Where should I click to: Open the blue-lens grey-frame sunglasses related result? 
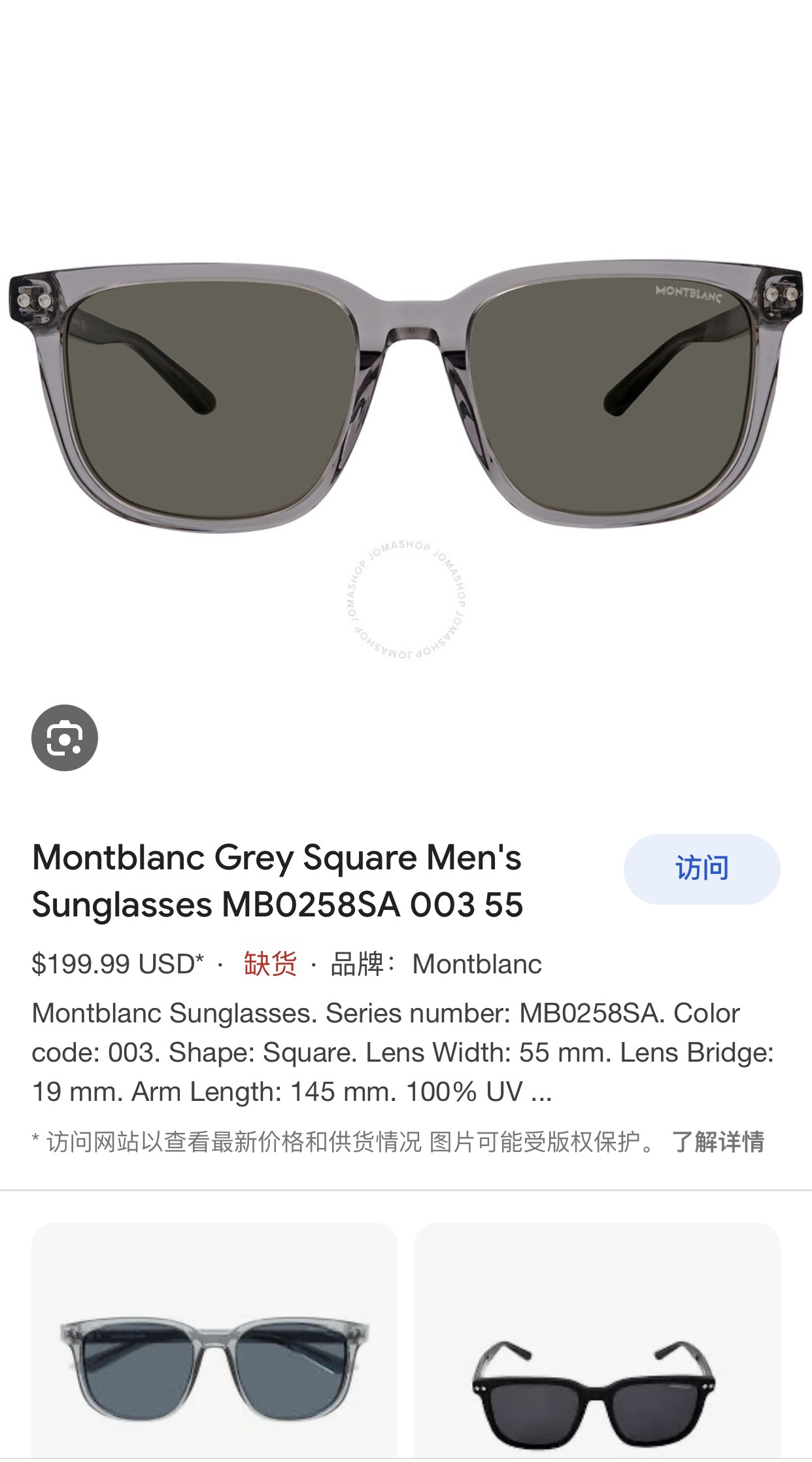(x=214, y=1340)
